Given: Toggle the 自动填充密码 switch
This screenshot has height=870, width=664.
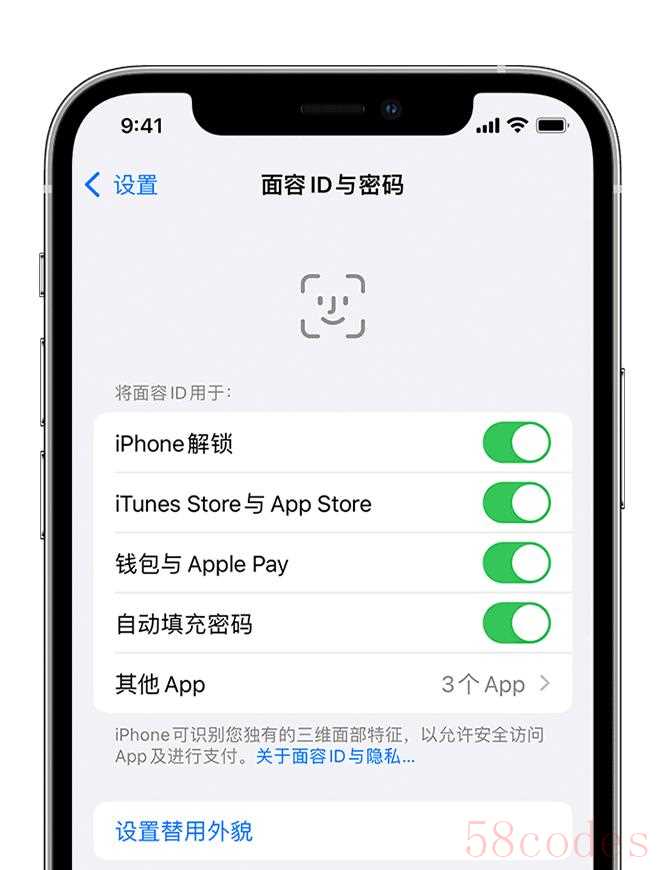Looking at the screenshot, I should [516, 624].
